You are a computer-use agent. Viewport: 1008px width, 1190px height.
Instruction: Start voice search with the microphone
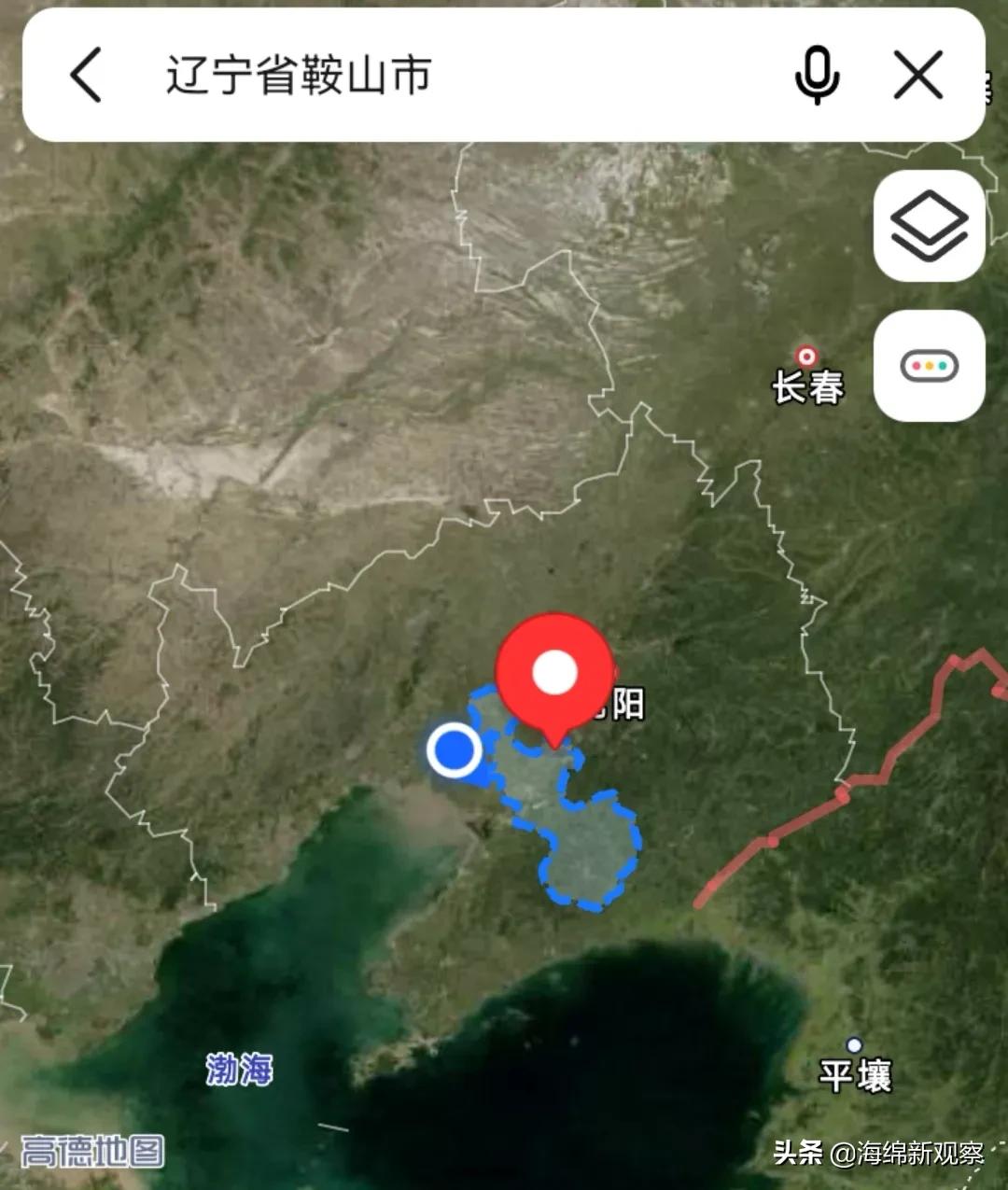click(x=817, y=75)
